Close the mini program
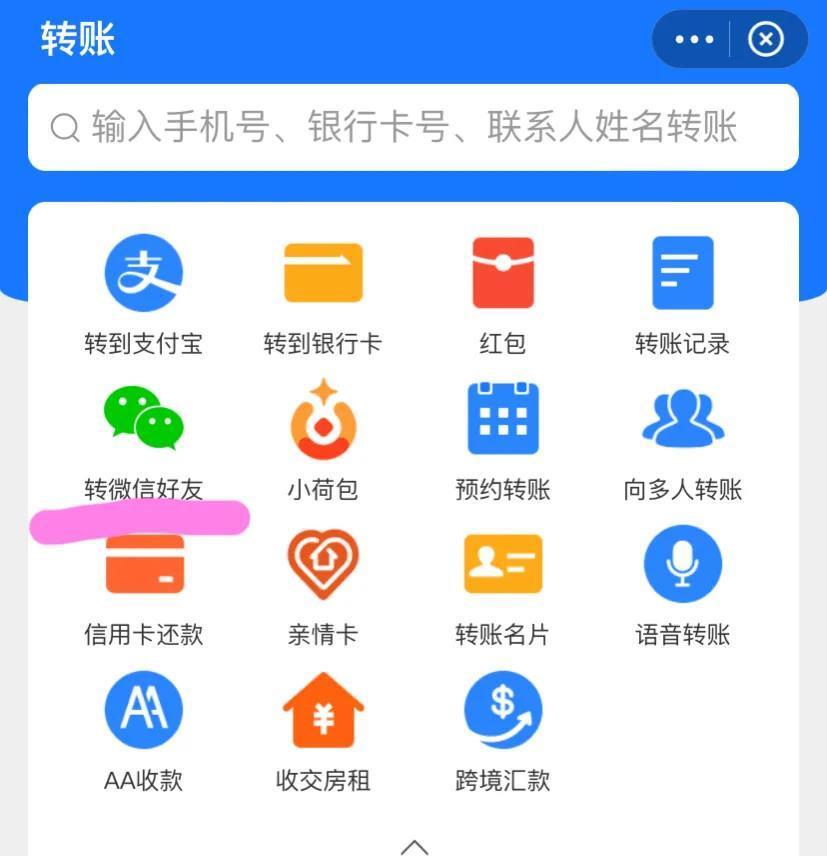 [x=766, y=40]
